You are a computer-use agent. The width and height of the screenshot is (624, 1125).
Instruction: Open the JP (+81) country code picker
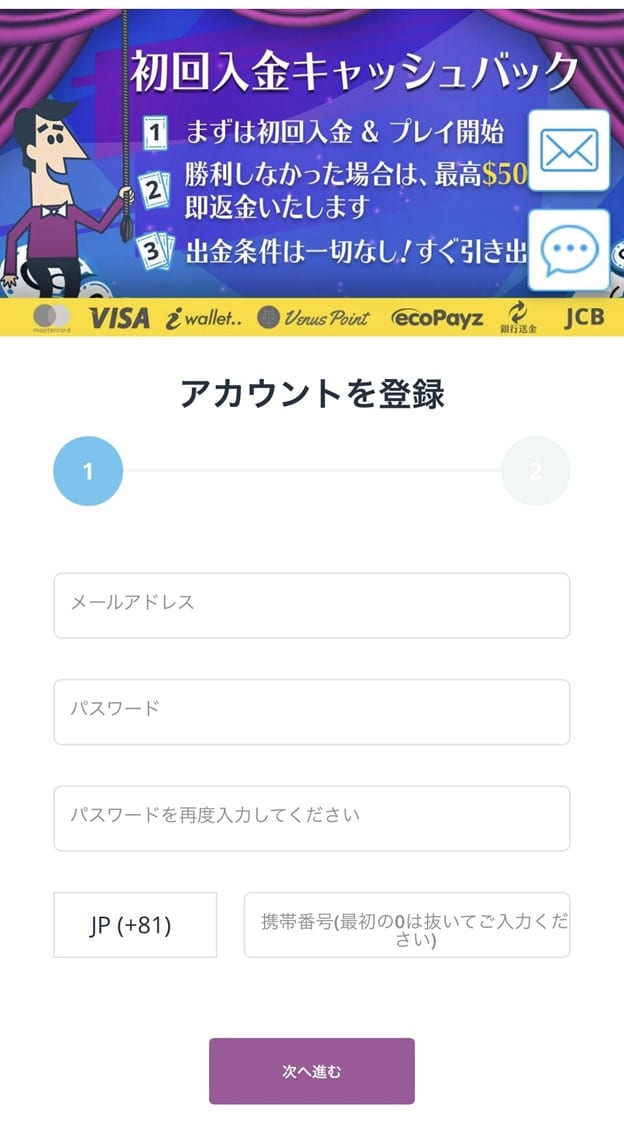pos(135,925)
